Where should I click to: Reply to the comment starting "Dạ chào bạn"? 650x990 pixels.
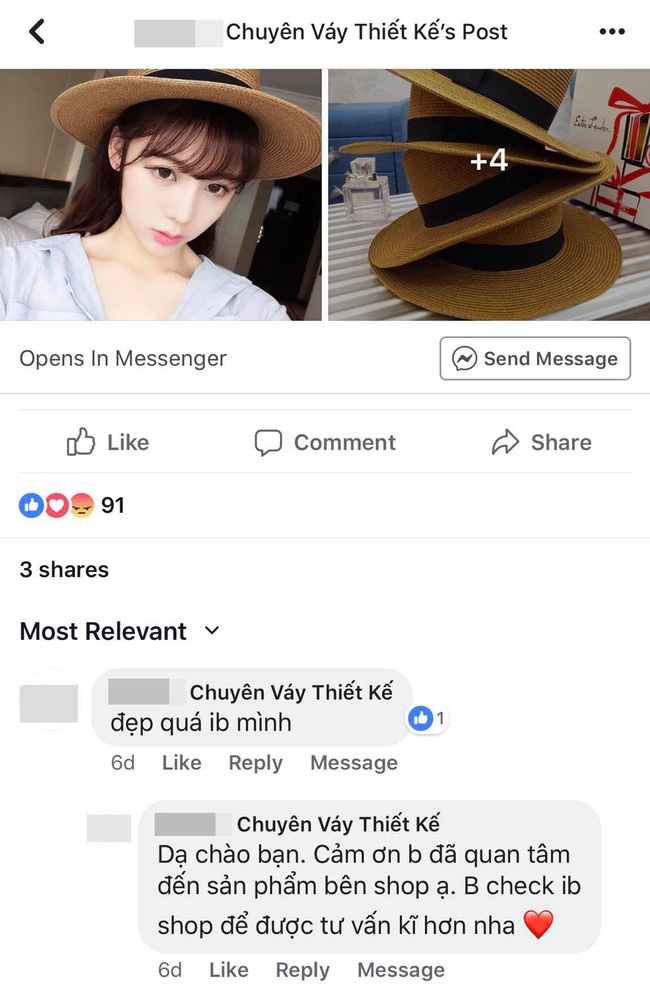click(x=302, y=970)
